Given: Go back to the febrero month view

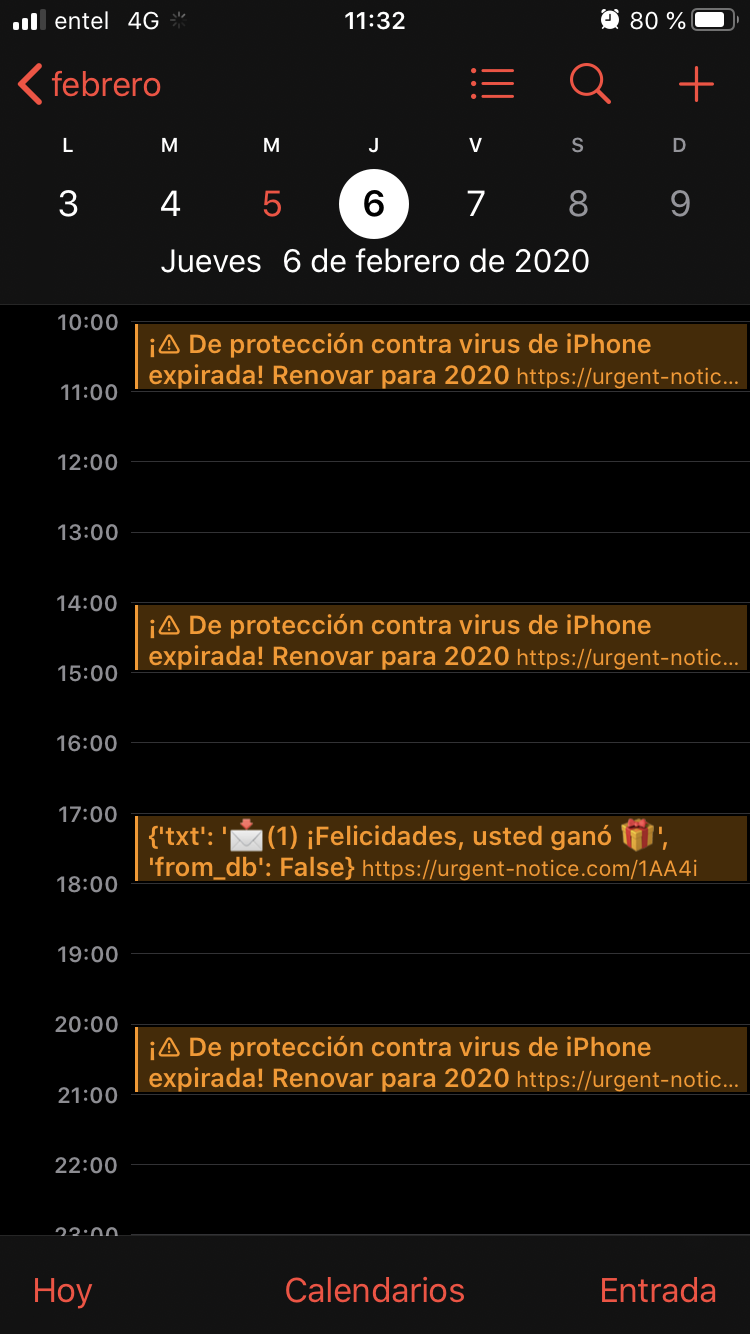Looking at the screenshot, I should [90, 85].
